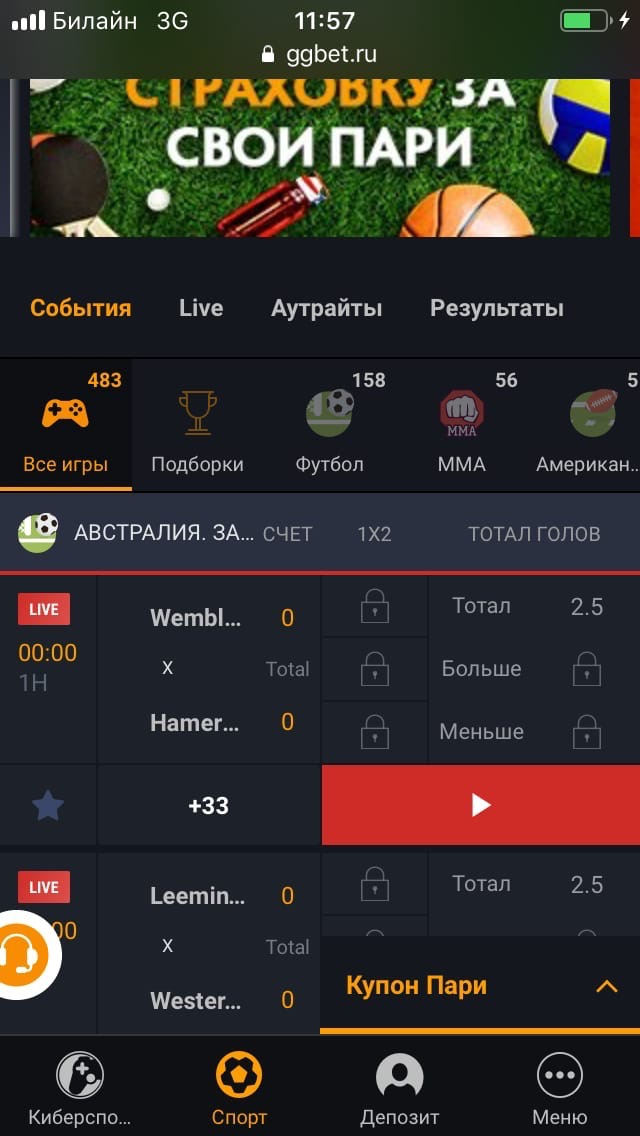Go to the Киберспорт section

[80, 1087]
